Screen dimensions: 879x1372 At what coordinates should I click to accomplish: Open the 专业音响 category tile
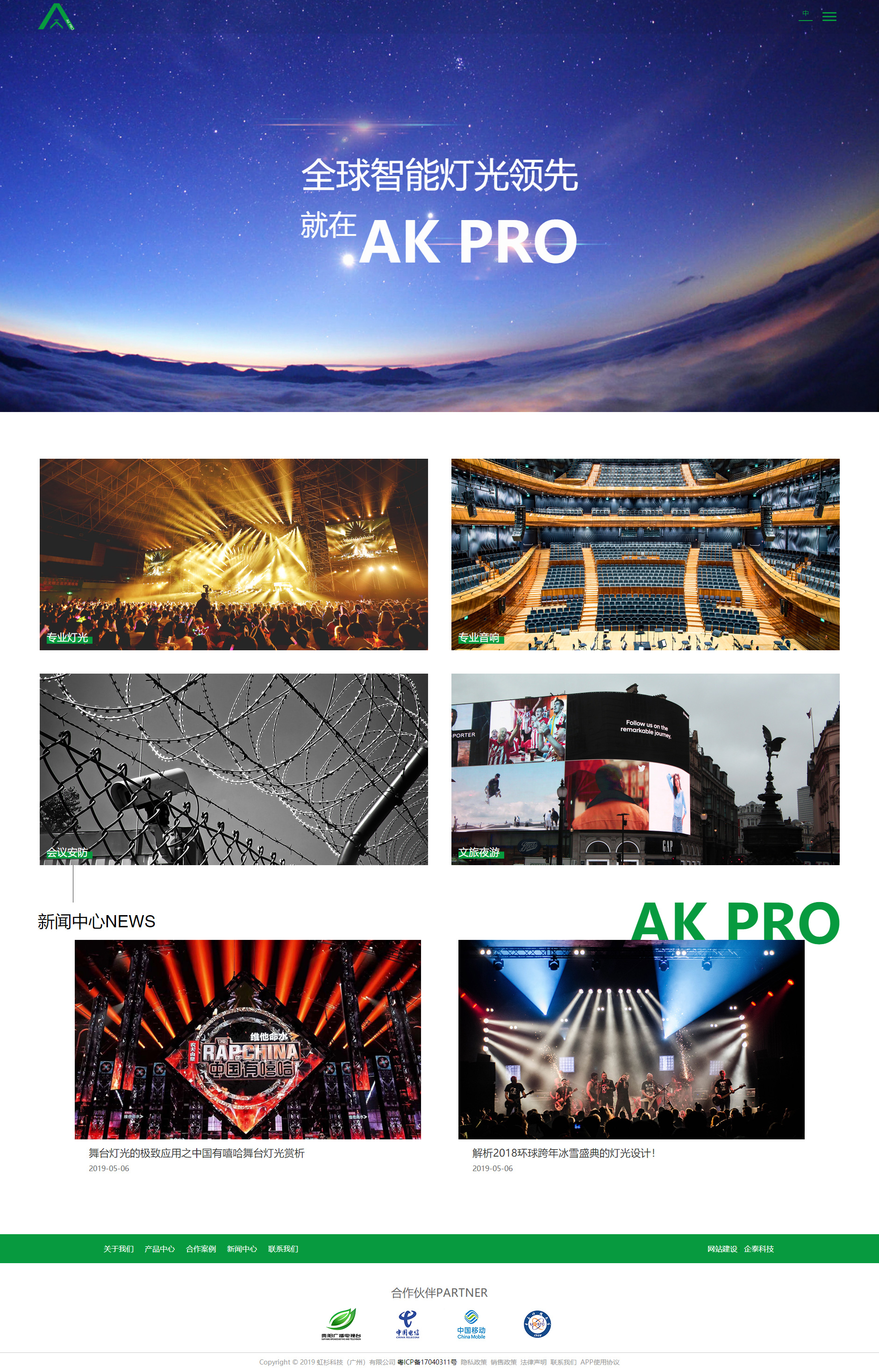(x=645, y=554)
